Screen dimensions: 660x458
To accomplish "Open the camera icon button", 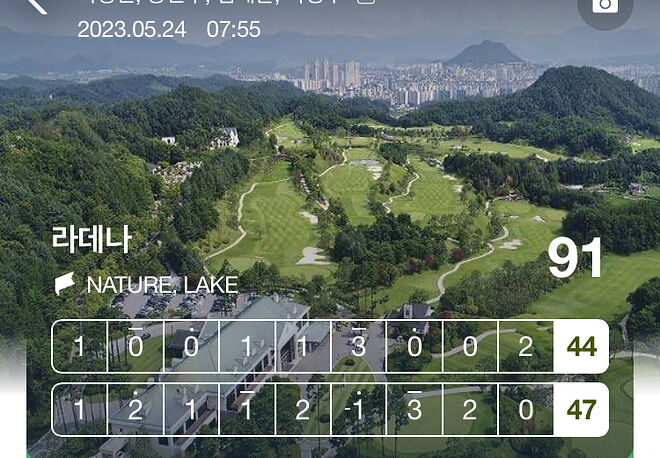I will [x=605, y=7].
